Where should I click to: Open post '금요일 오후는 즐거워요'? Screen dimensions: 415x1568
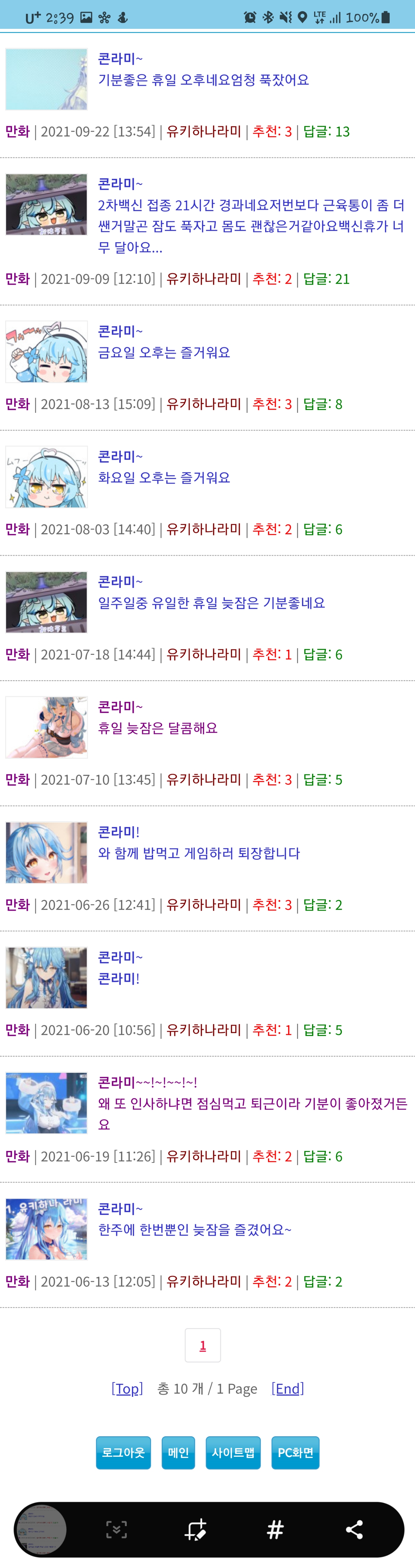pos(164,353)
